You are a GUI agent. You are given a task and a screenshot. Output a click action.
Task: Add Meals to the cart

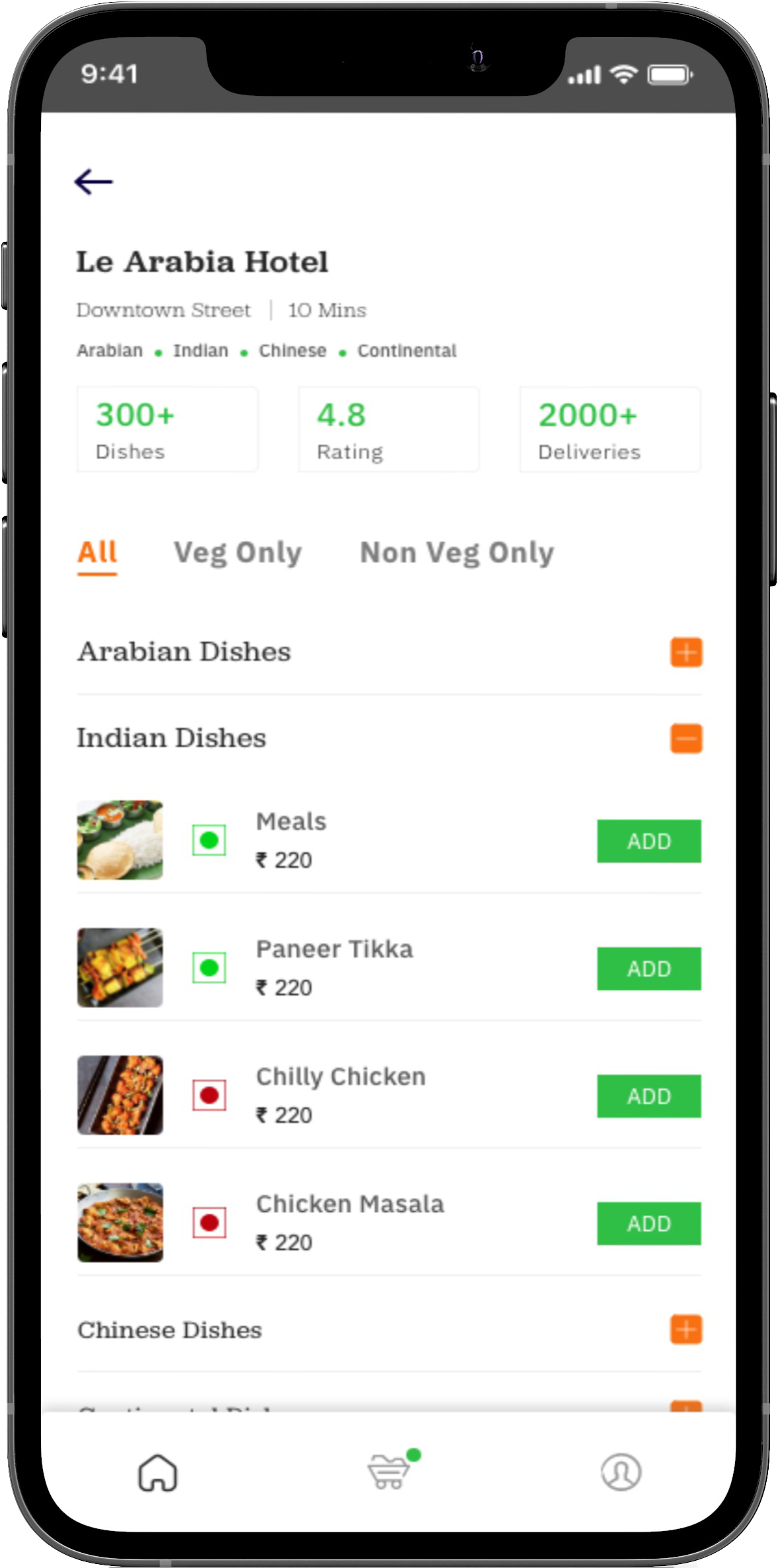pyautogui.click(x=648, y=841)
